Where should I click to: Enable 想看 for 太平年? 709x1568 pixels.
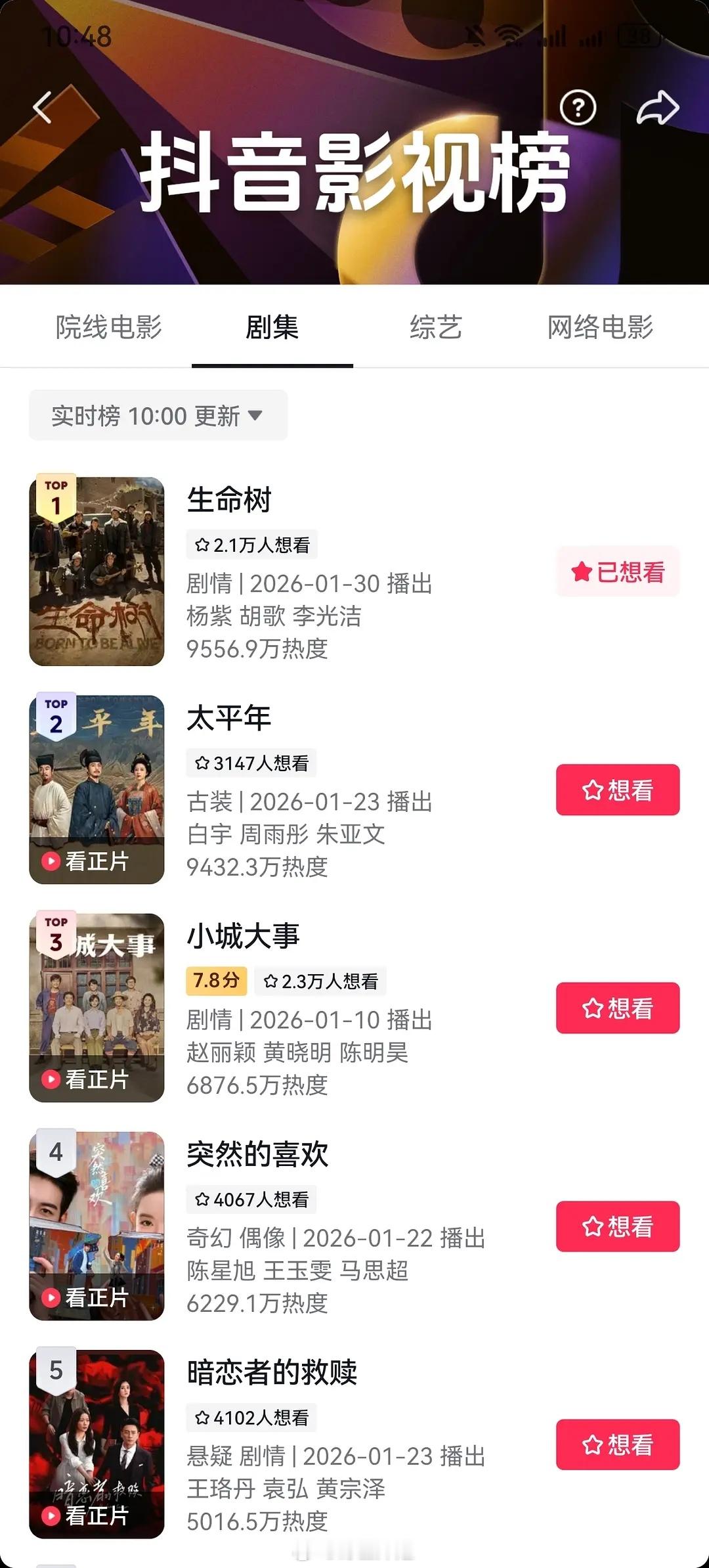tap(616, 791)
